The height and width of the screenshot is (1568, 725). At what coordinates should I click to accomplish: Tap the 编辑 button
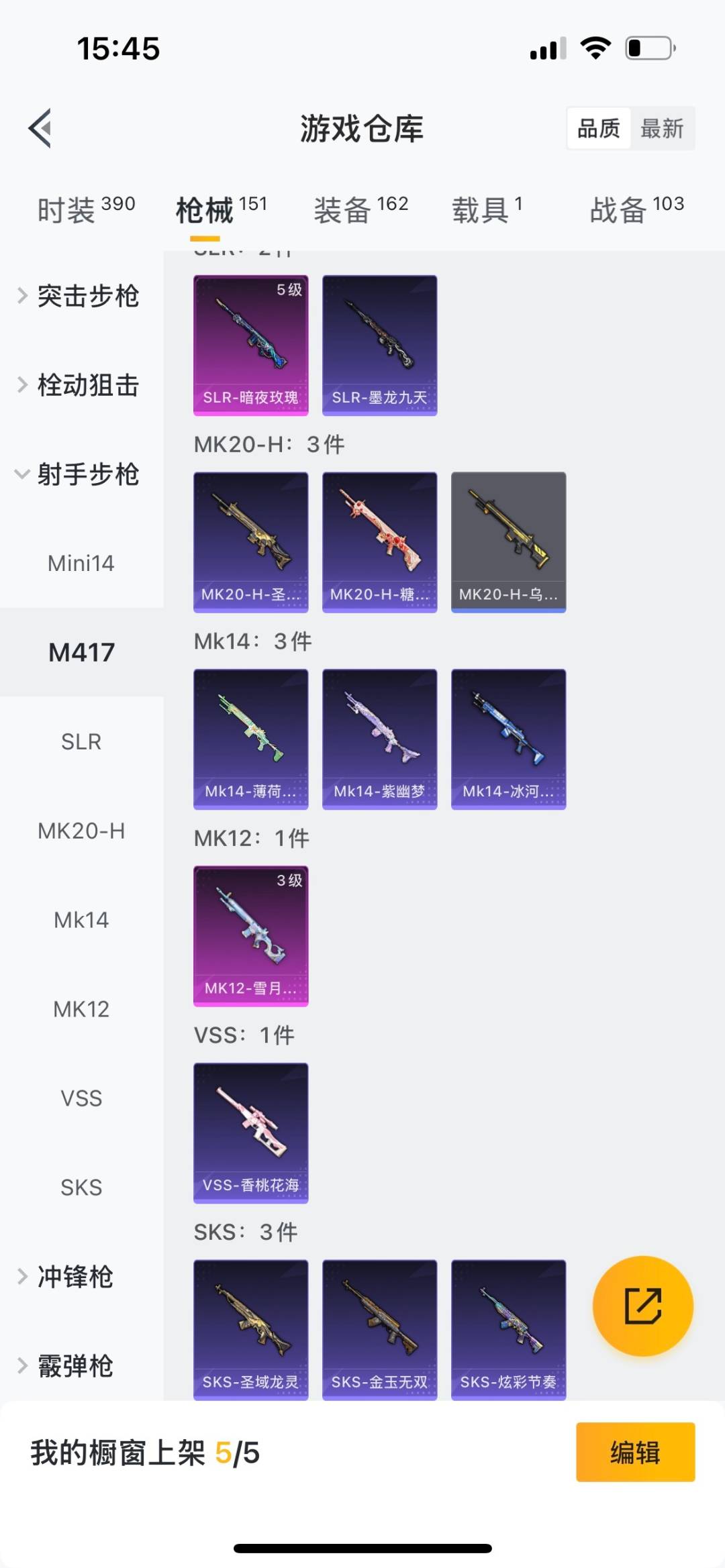(x=635, y=1452)
